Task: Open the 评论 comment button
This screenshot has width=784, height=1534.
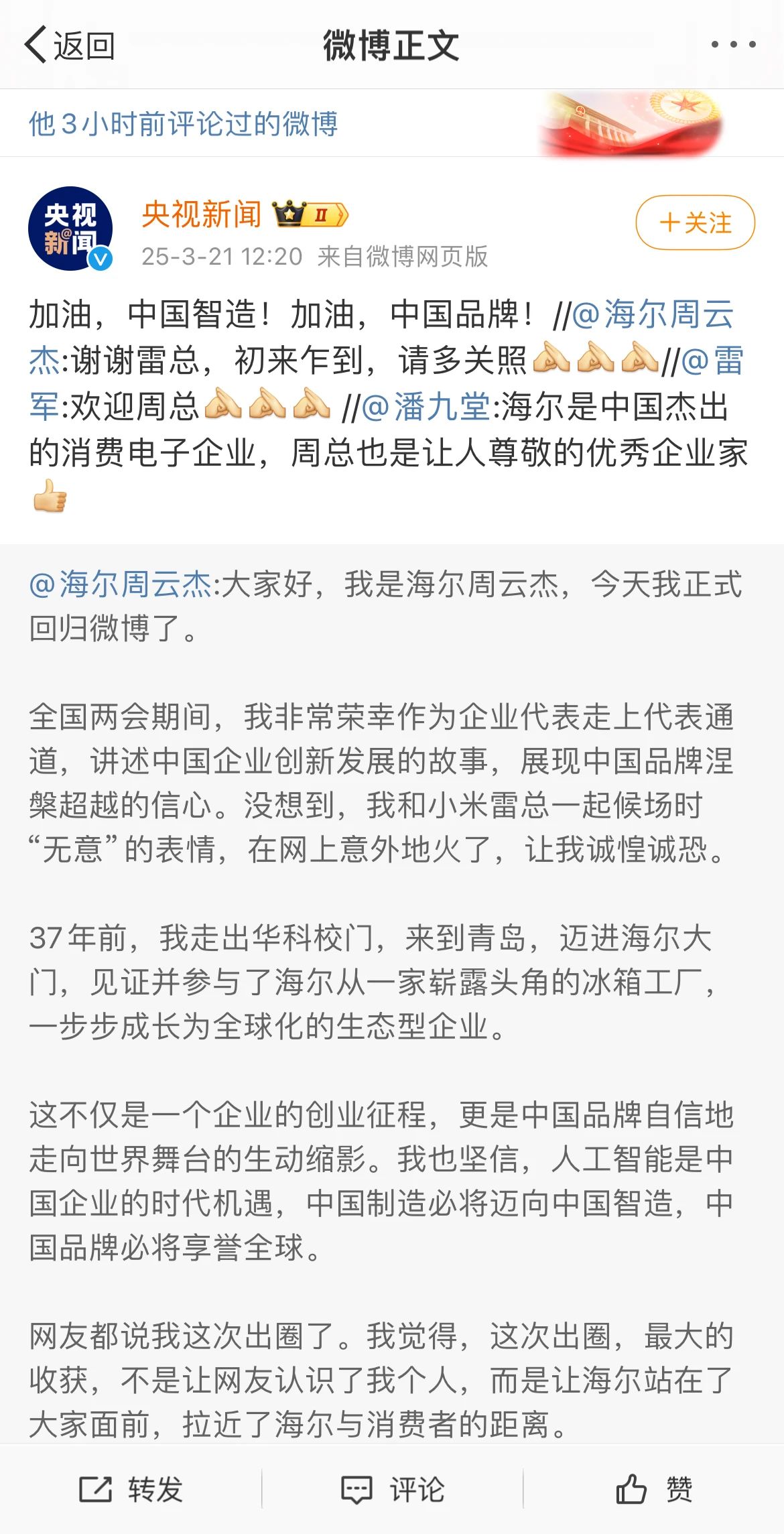Action: click(x=393, y=1489)
